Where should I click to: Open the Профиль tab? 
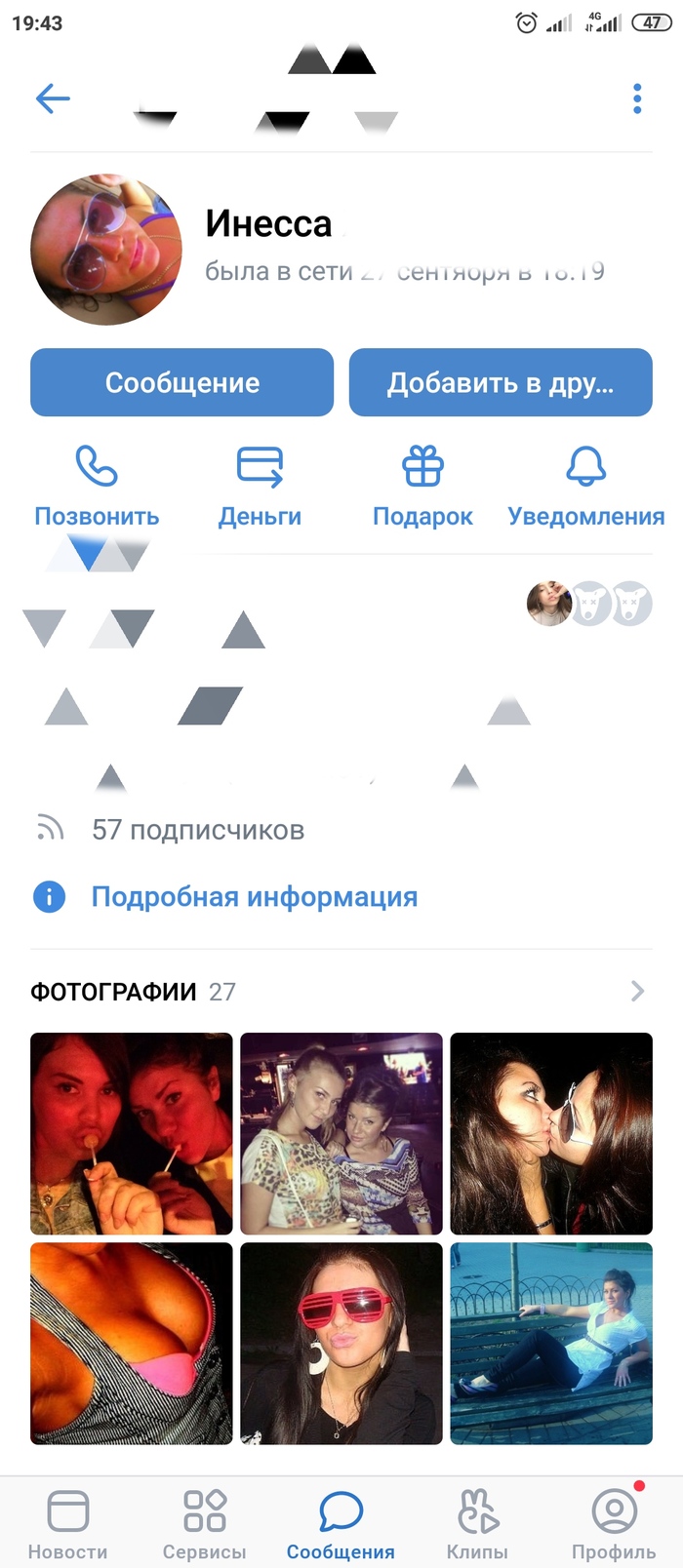click(614, 1525)
